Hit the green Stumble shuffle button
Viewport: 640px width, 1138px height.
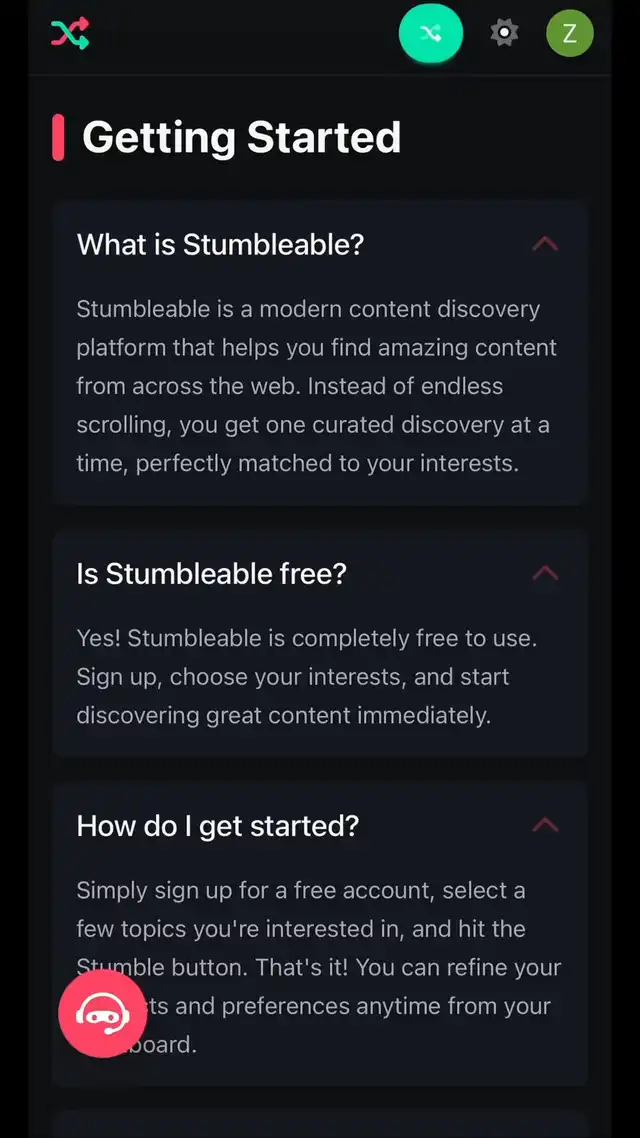(x=431, y=34)
